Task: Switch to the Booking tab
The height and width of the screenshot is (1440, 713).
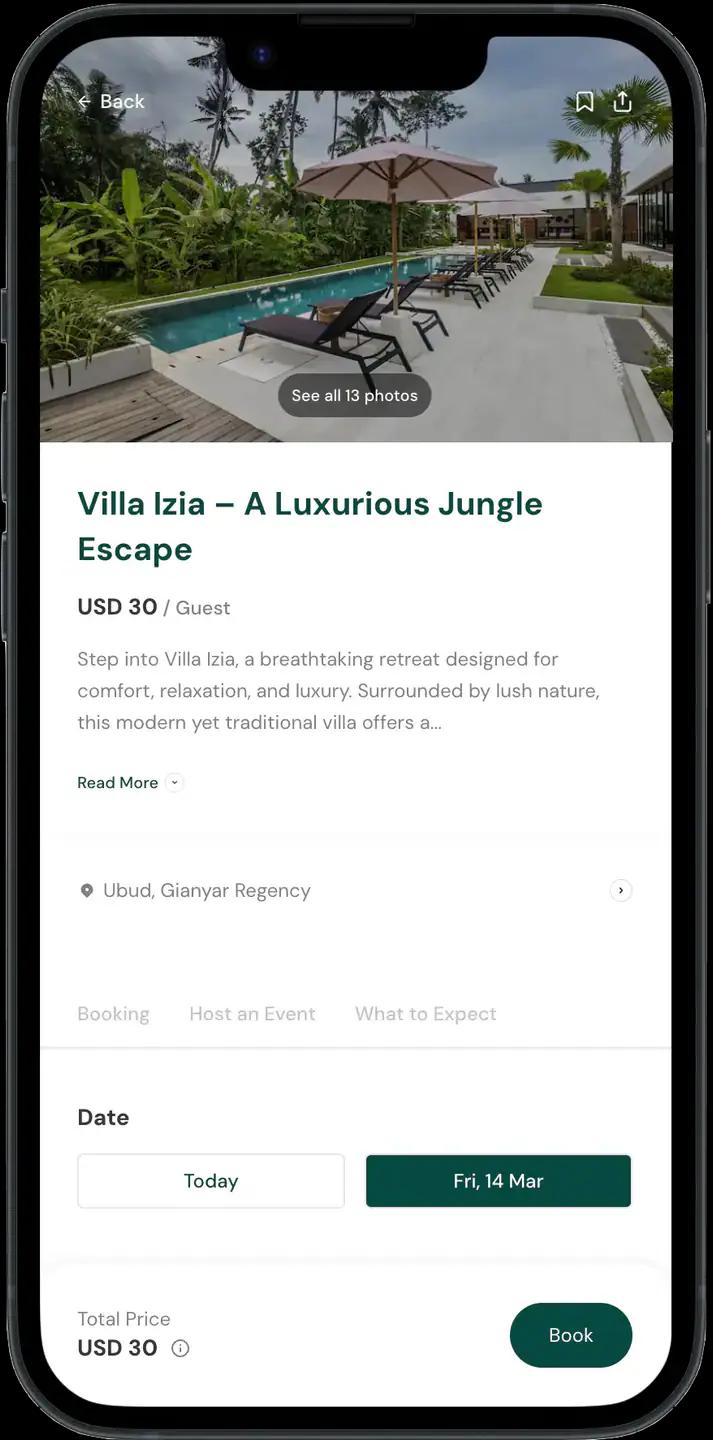Action: coord(113,1014)
